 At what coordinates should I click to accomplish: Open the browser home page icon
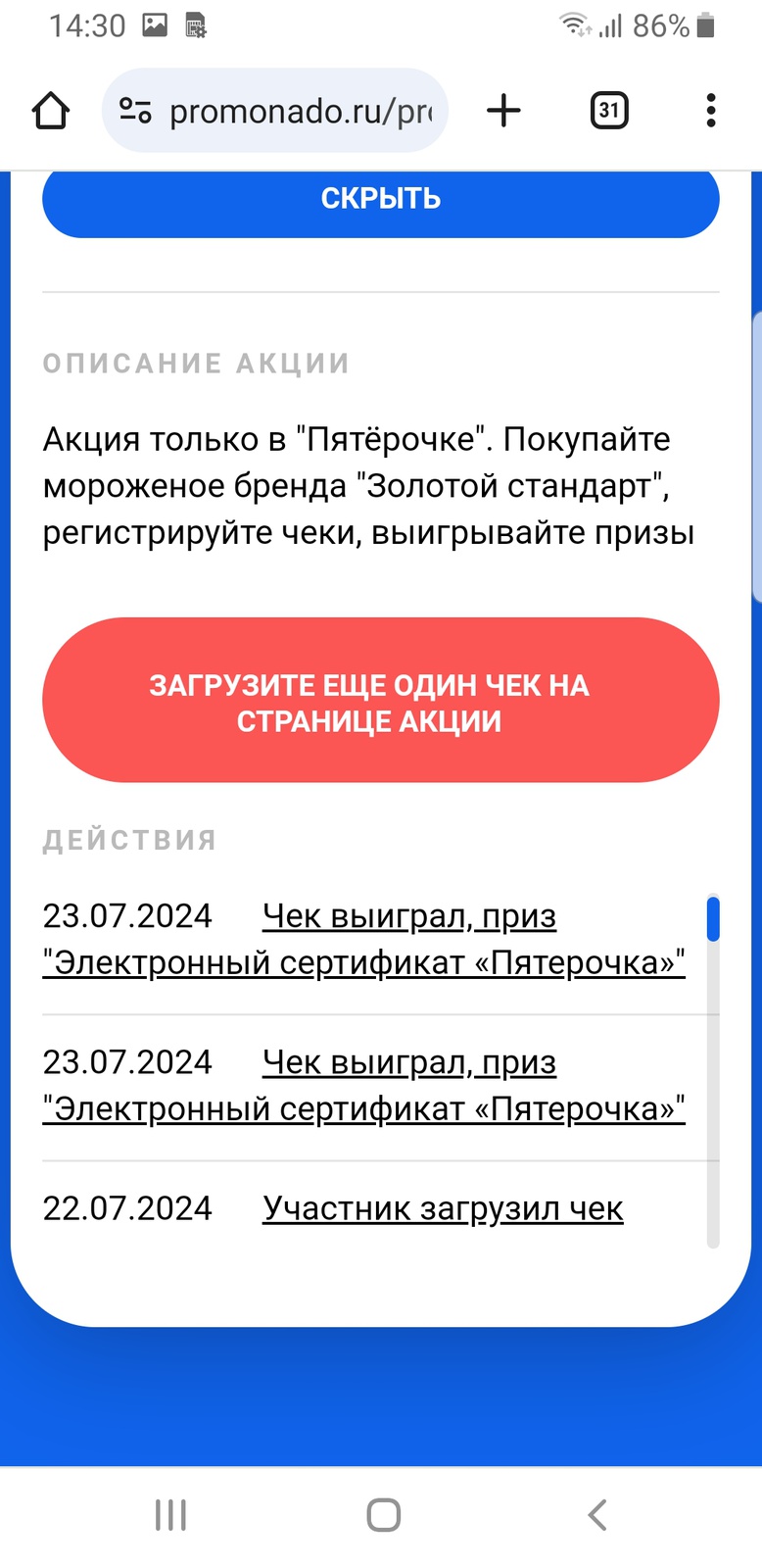(x=51, y=111)
